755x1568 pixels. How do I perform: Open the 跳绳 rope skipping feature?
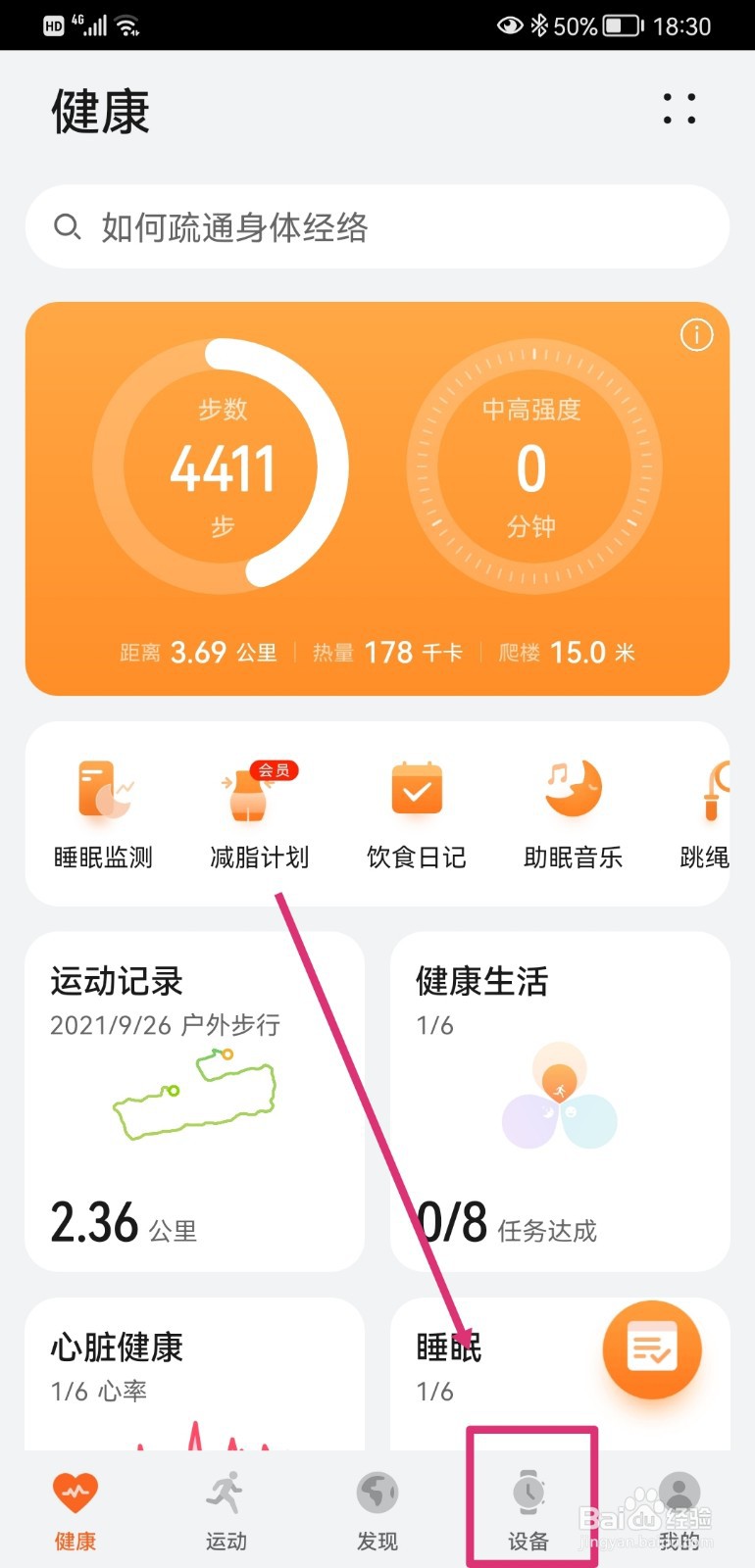coord(713,811)
